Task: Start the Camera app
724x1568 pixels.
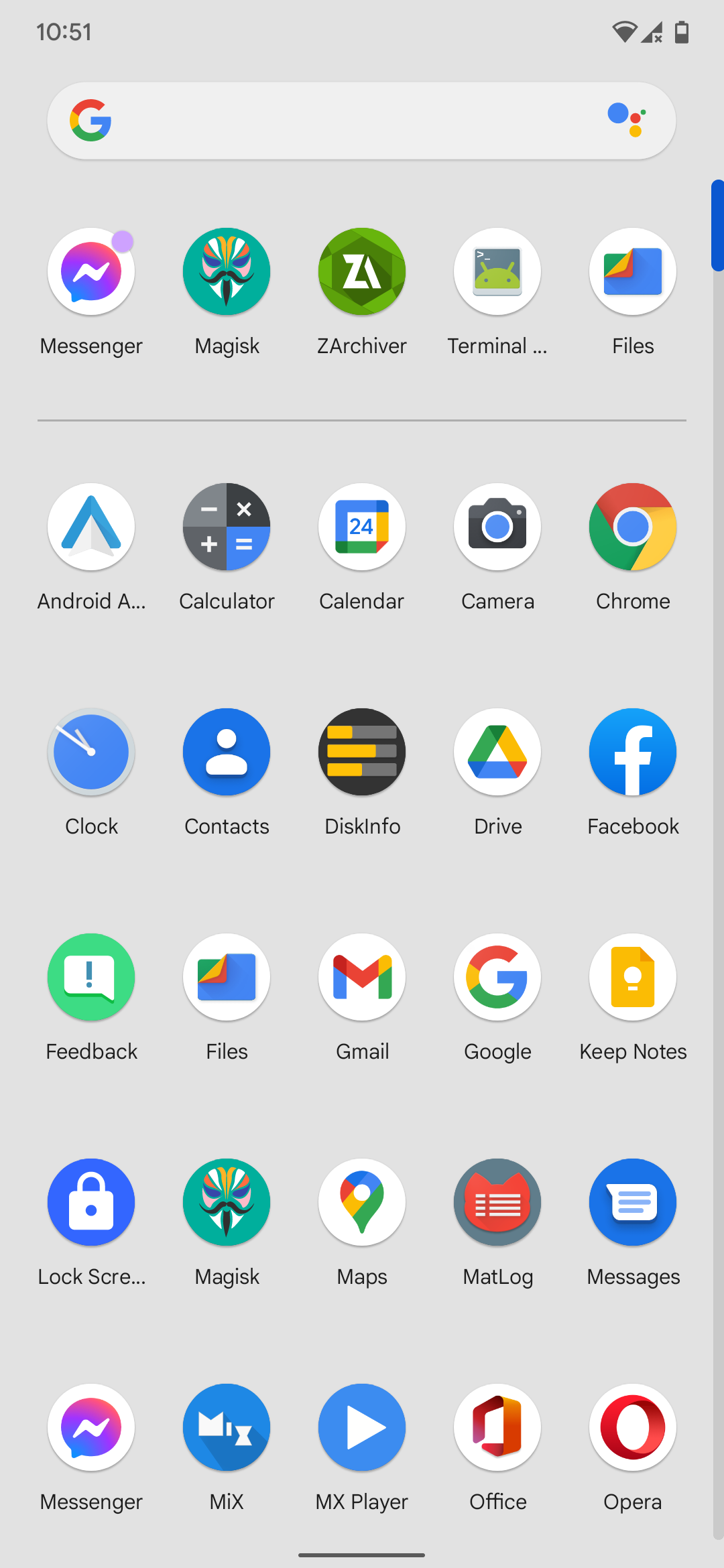Action: [497, 527]
